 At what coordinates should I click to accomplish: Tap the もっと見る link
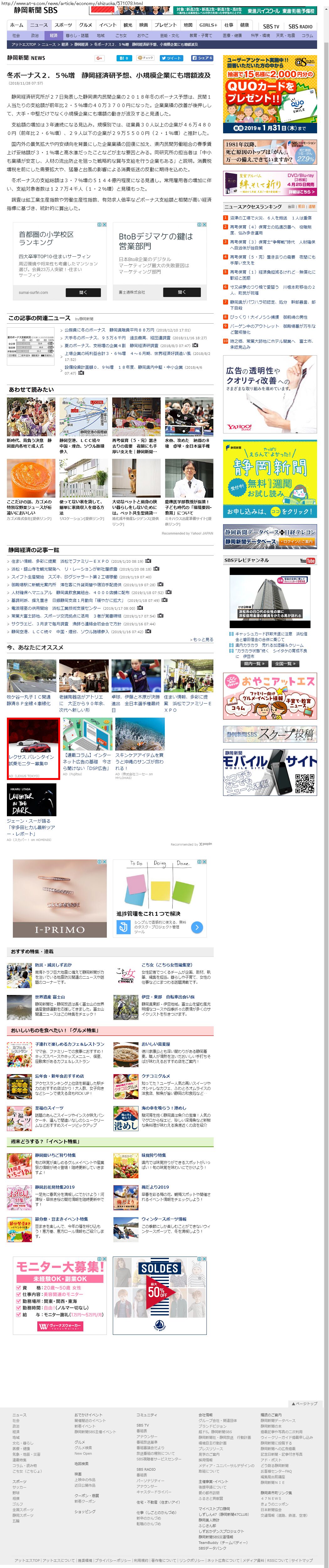tap(201, 640)
